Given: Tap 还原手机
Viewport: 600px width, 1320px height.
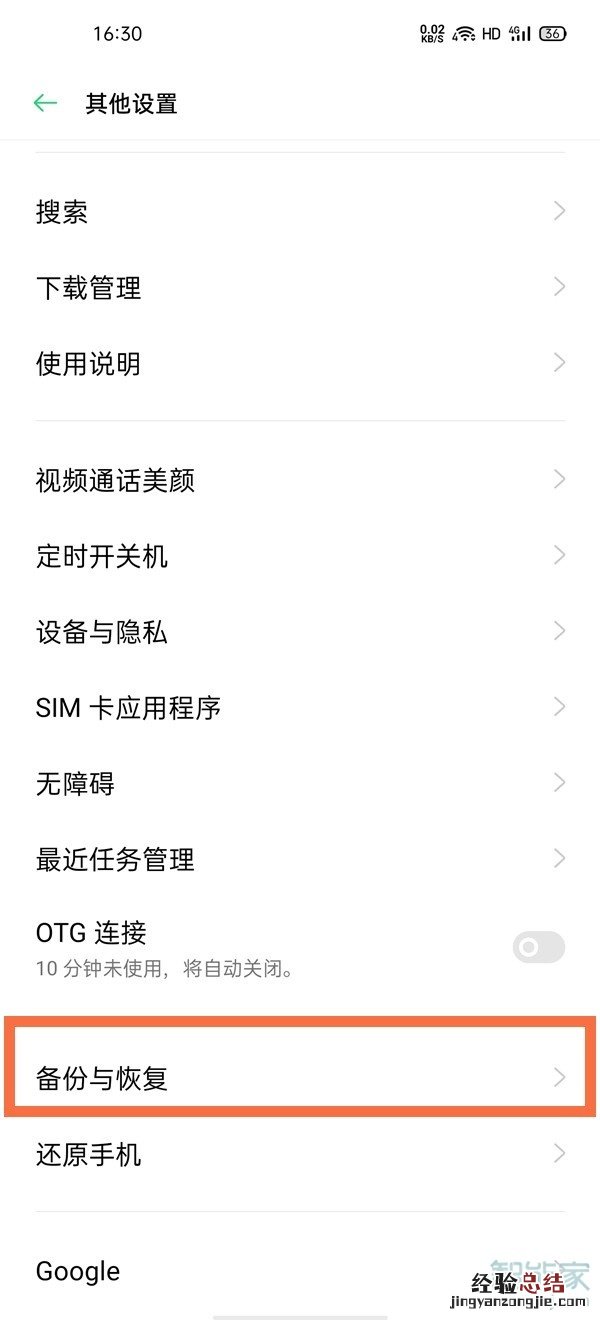Looking at the screenshot, I should (300, 1155).
